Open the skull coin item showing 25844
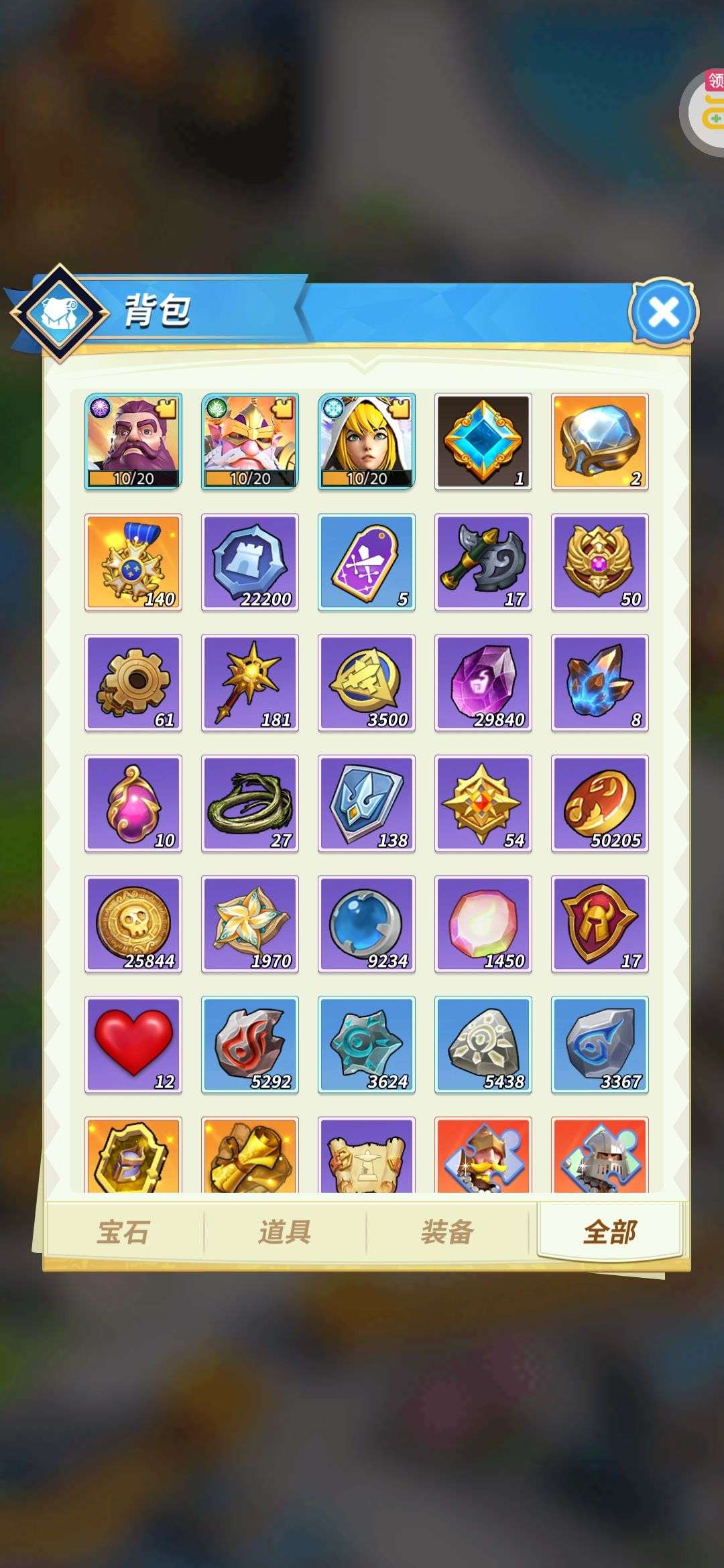The height and width of the screenshot is (1568, 724). click(133, 923)
